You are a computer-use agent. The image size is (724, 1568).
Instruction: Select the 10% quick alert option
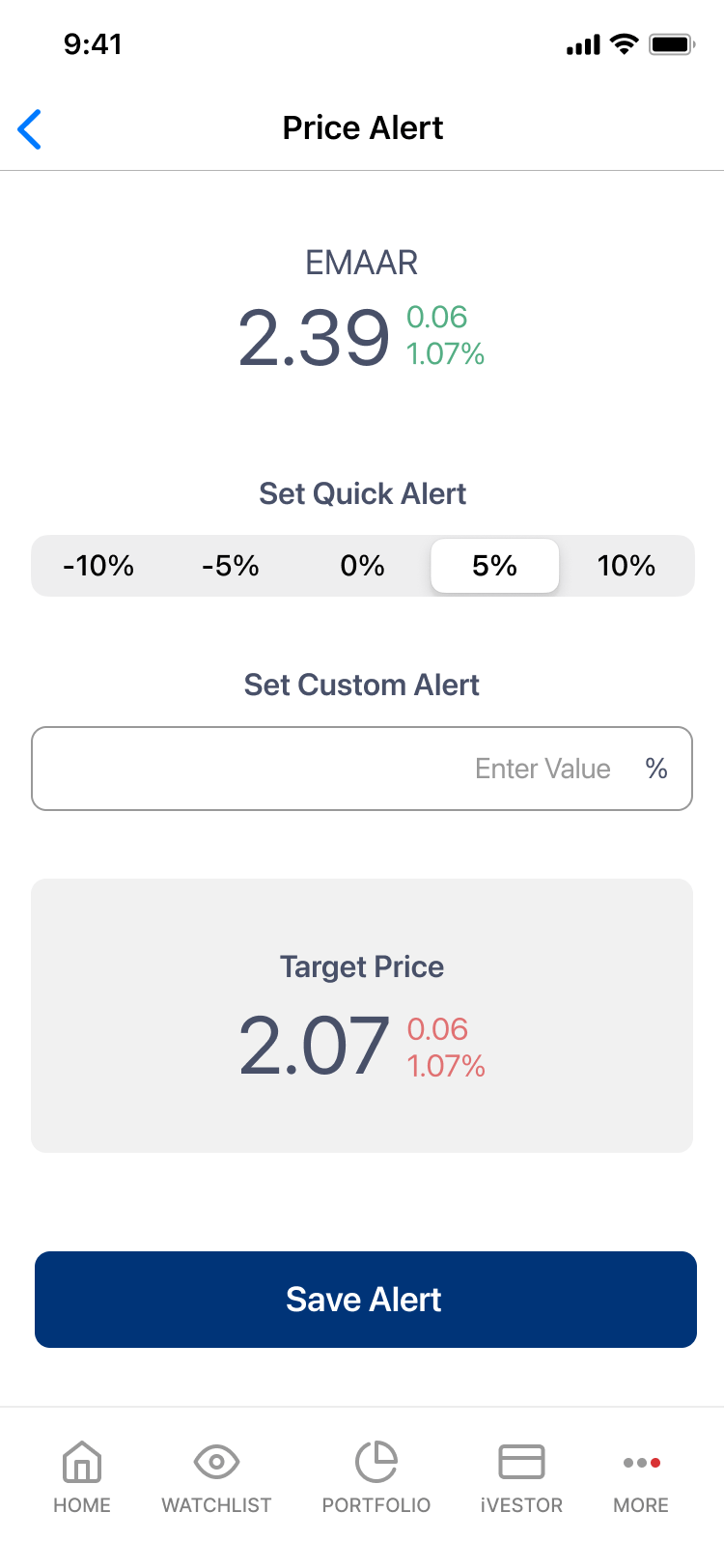tap(625, 566)
